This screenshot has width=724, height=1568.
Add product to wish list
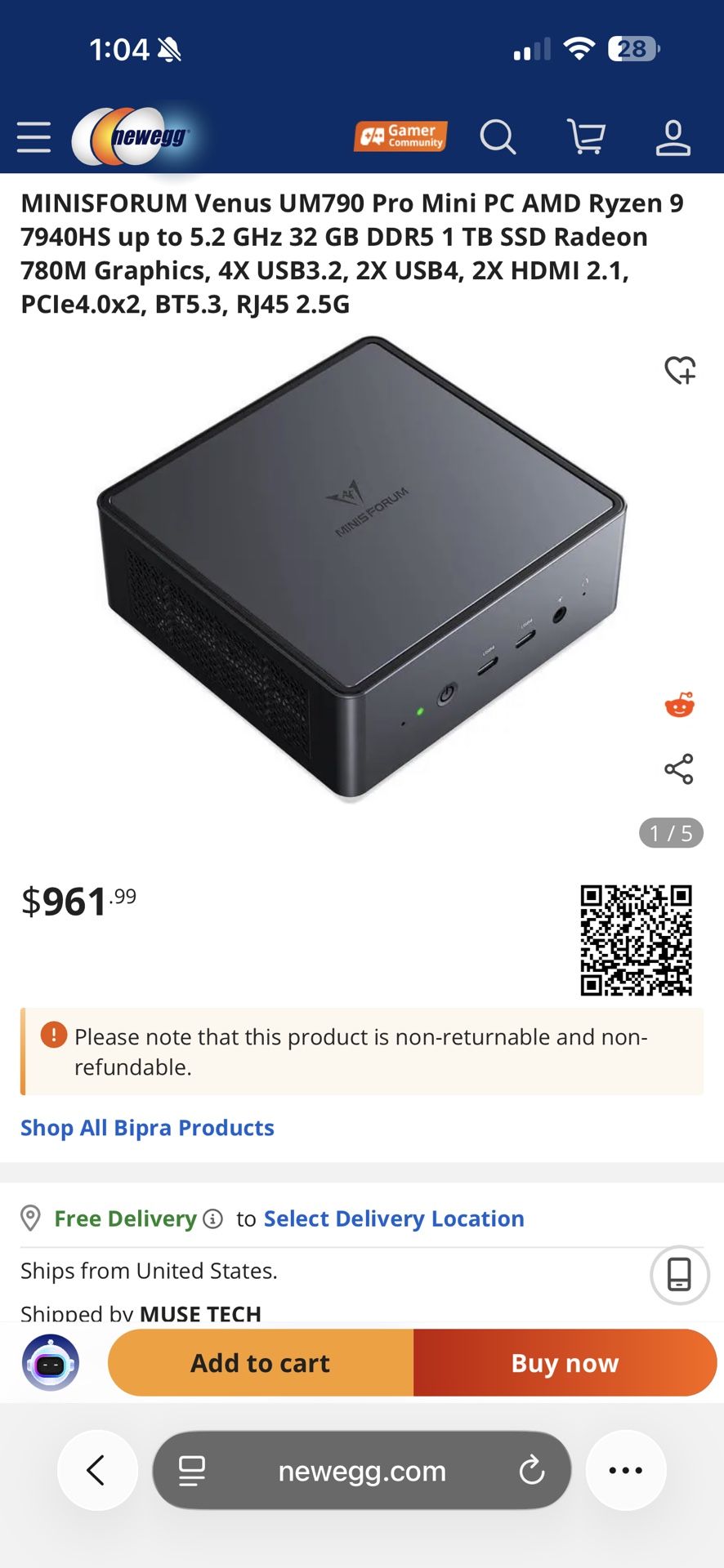679,370
